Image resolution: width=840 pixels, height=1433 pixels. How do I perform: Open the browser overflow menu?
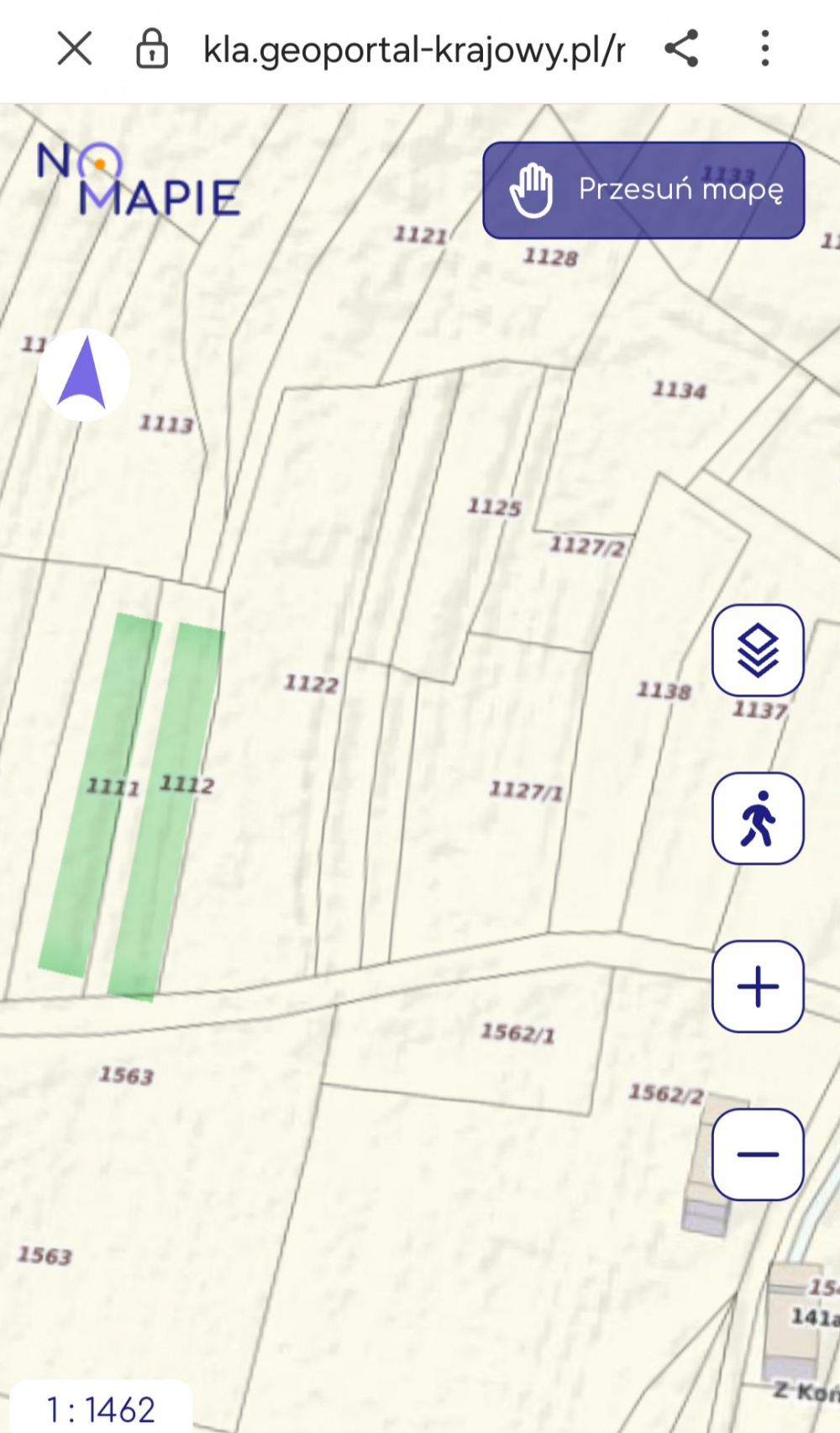[x=764, y=48]
